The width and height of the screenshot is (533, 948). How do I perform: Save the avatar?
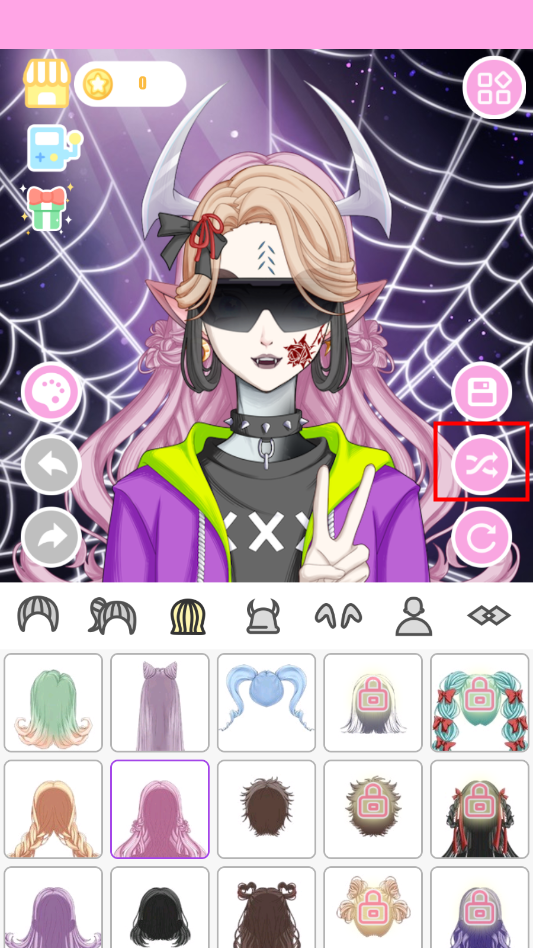click(x=482, y=392)
